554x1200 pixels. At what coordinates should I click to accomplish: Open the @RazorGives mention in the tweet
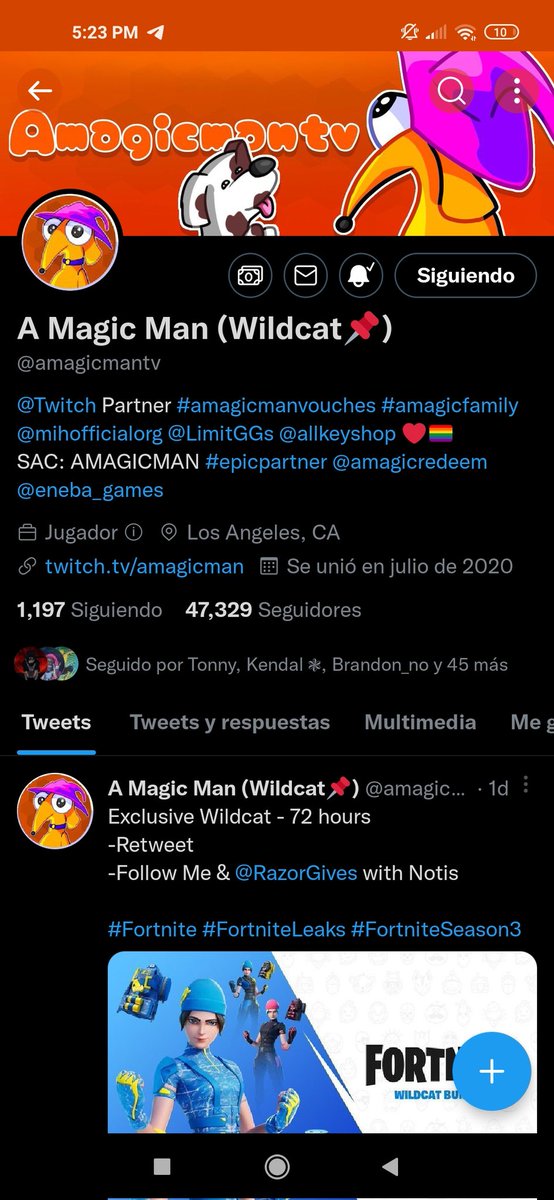296,873
